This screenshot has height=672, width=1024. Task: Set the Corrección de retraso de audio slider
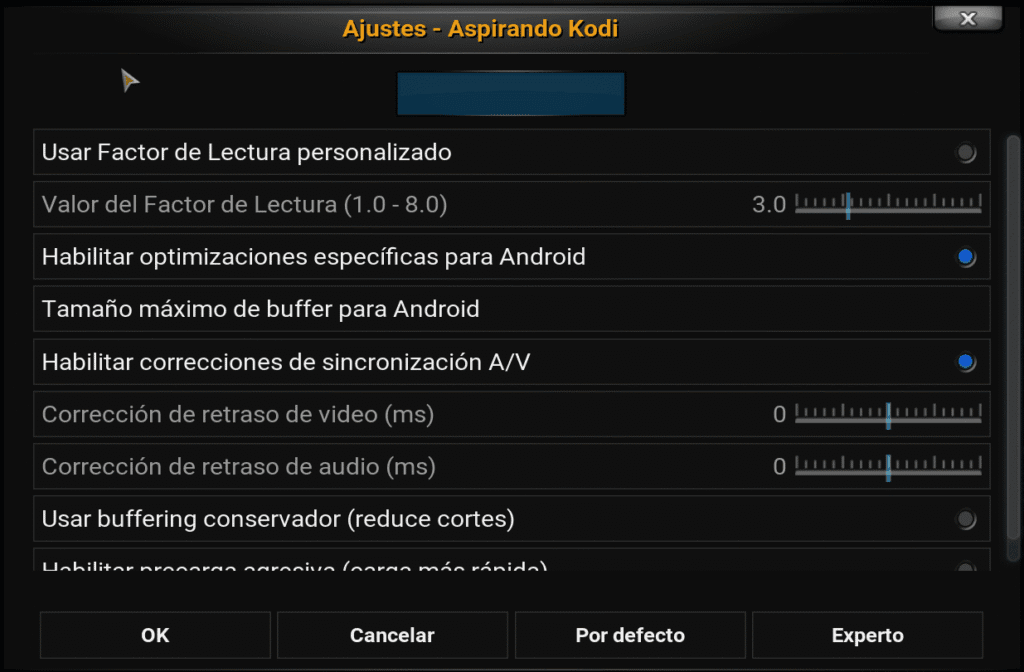click(x=887, y=466)
